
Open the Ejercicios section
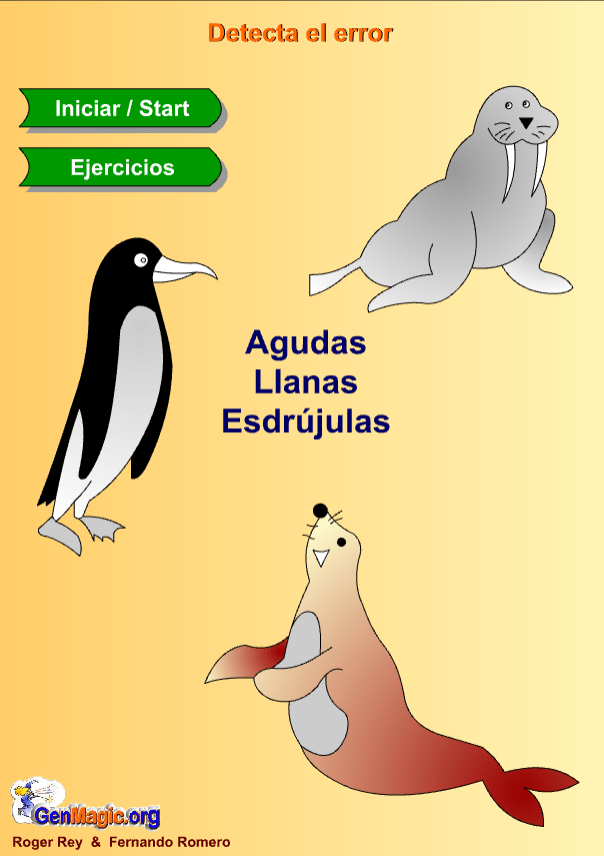121,167
